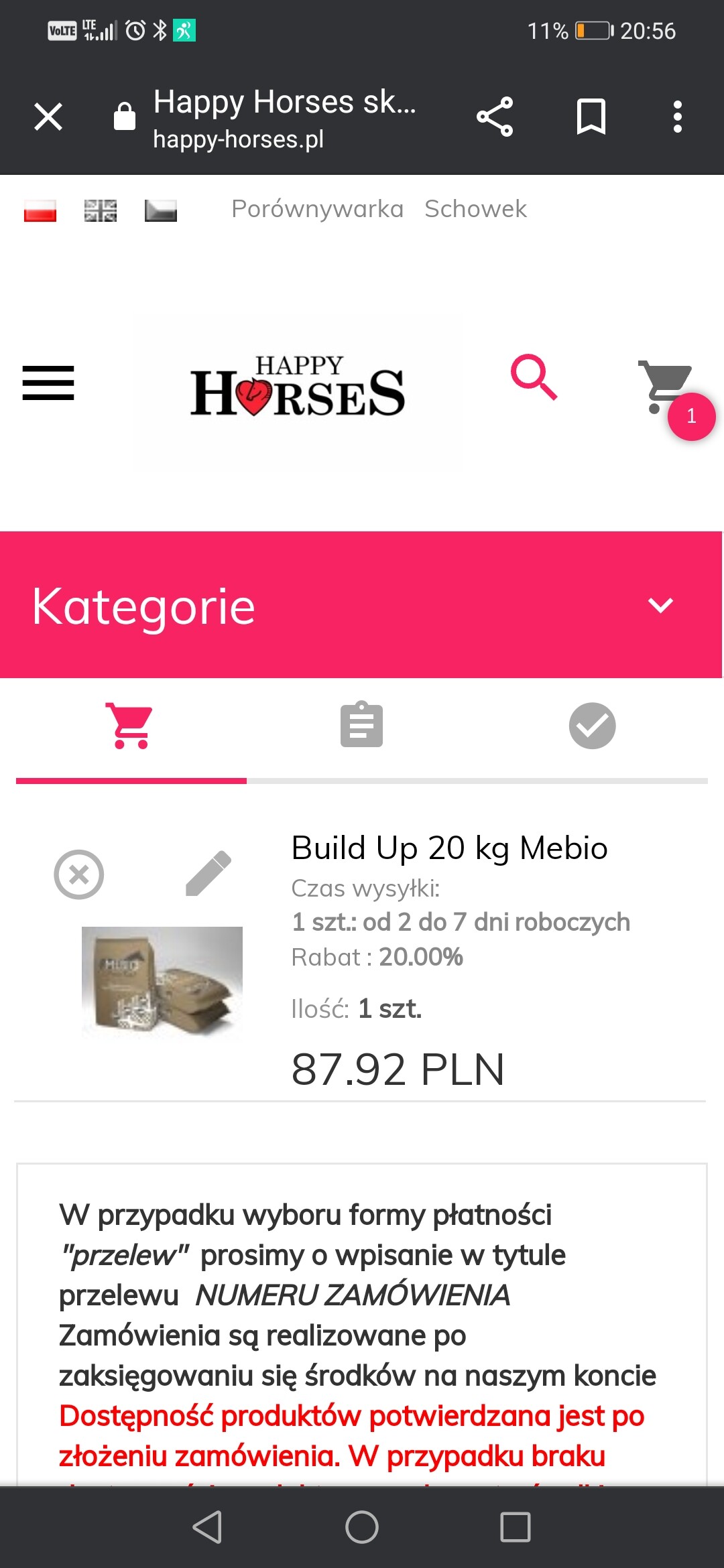724x1568 pixels.
Task: Go to the confirmation checkmark step
Action: coord(592,725)
